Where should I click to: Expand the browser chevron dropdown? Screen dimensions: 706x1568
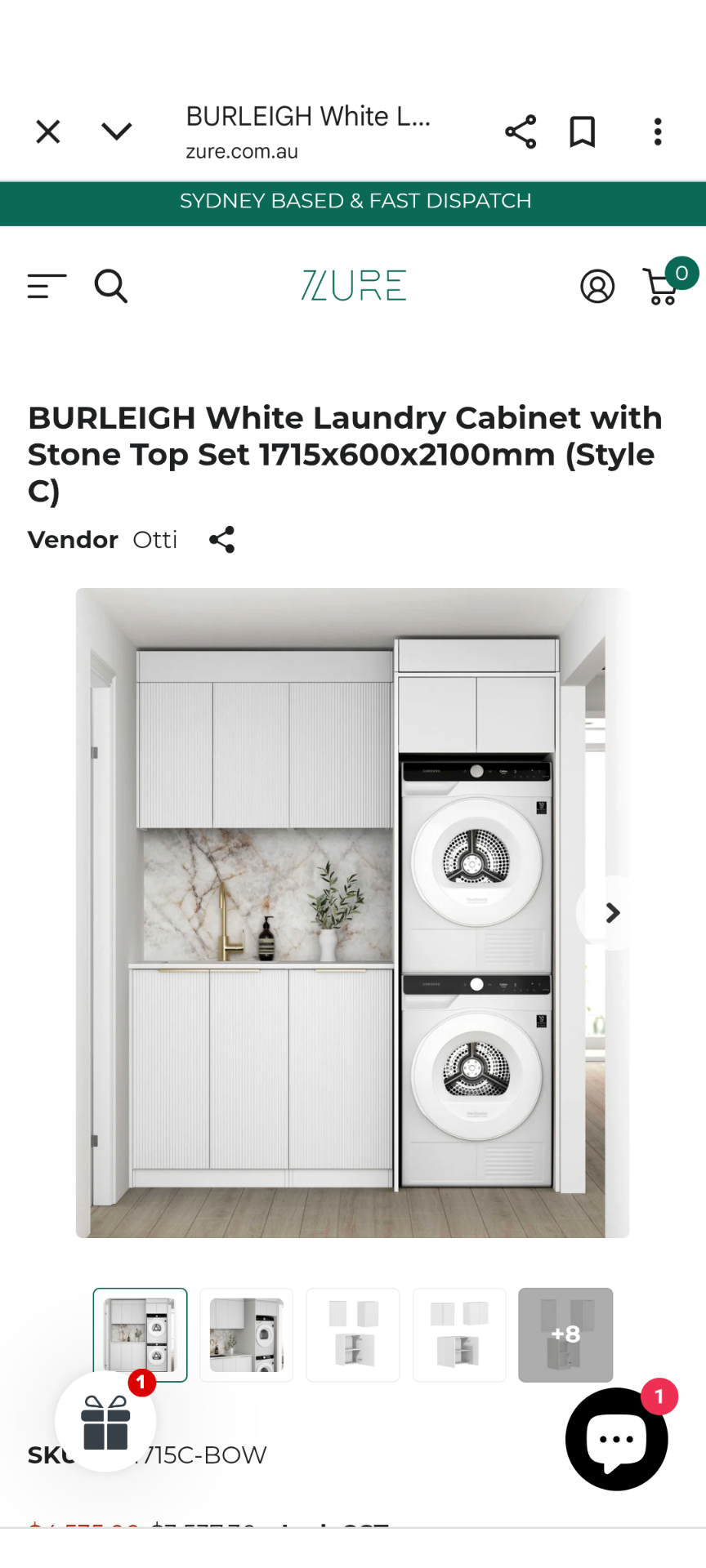tap(117, 131)
